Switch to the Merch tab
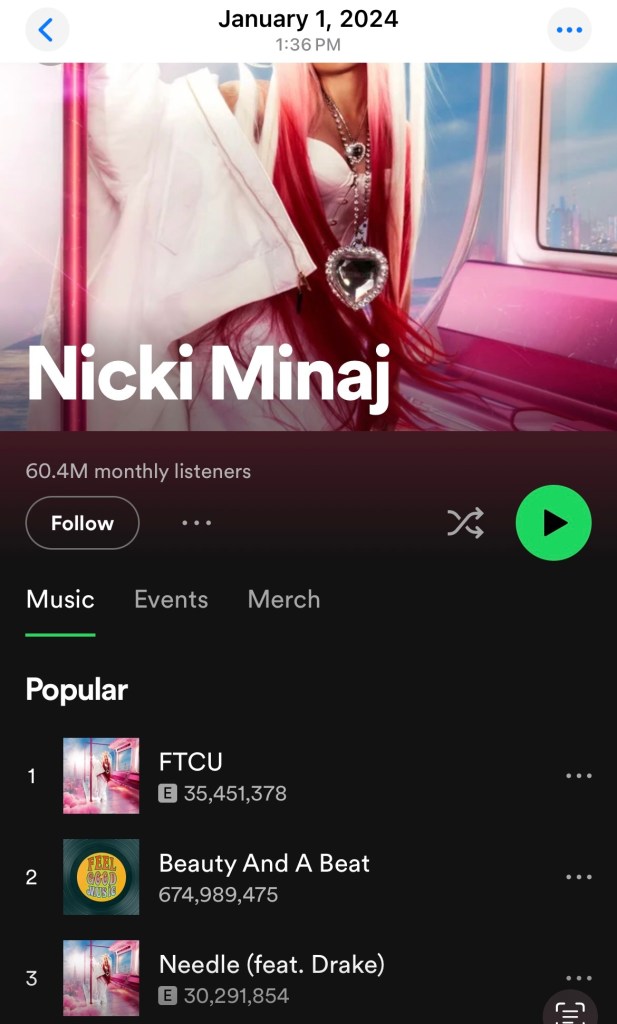Viewport: 617px width, 1024px height. click(284, 599)
